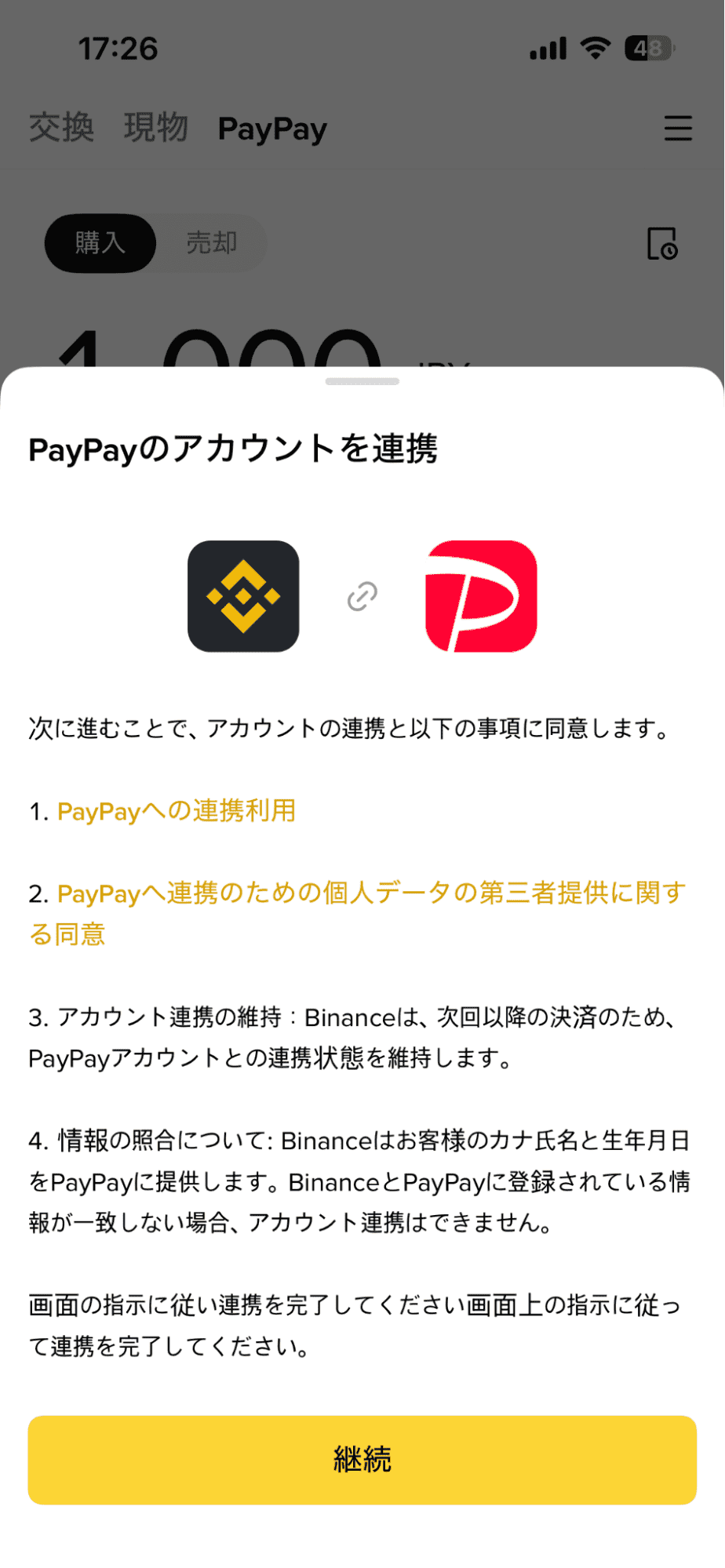Viewport: 725px width, 1568px height.
Task: Toggle between purchase and sell modes
Action: click(155, 243)
